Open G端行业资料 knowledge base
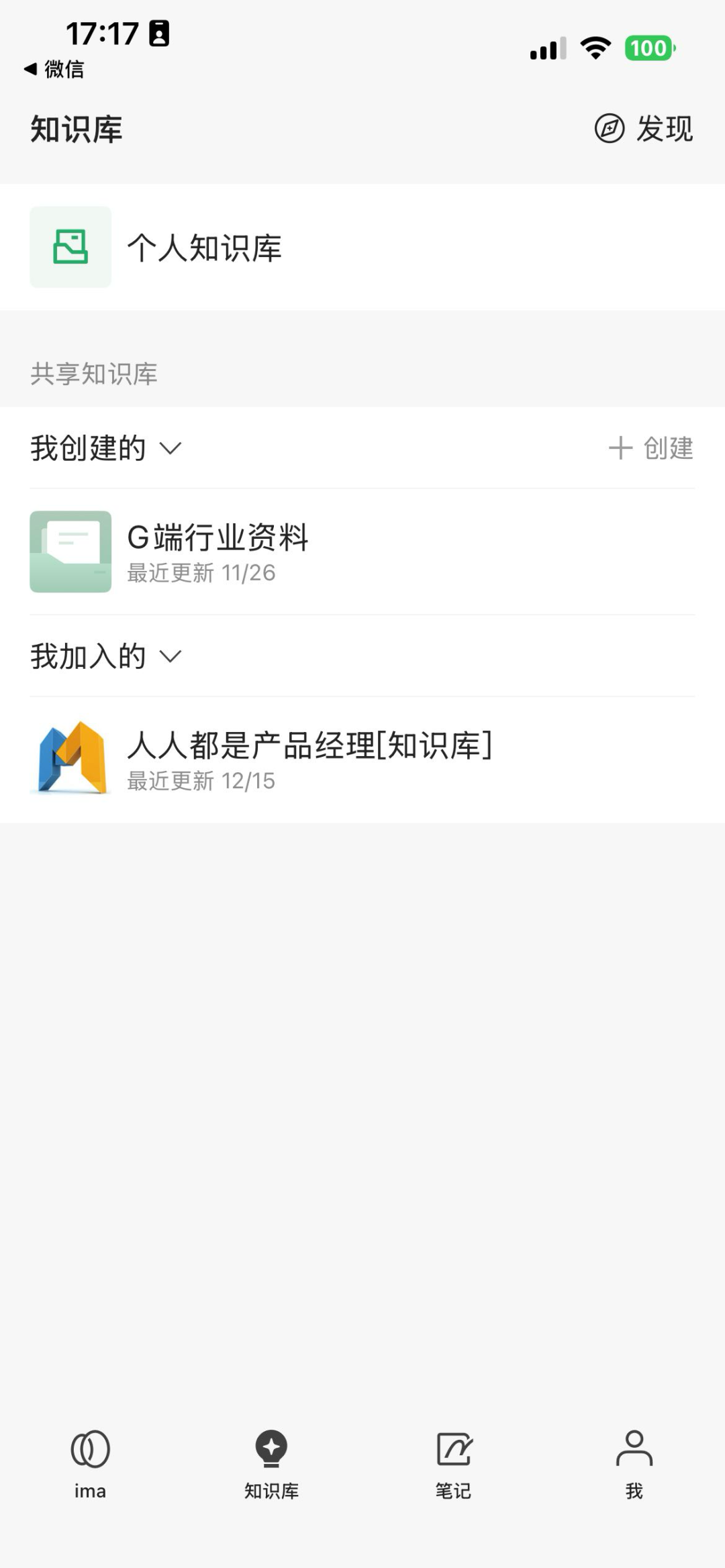This screenshot has width=725, height=1568. click(217, 552)
